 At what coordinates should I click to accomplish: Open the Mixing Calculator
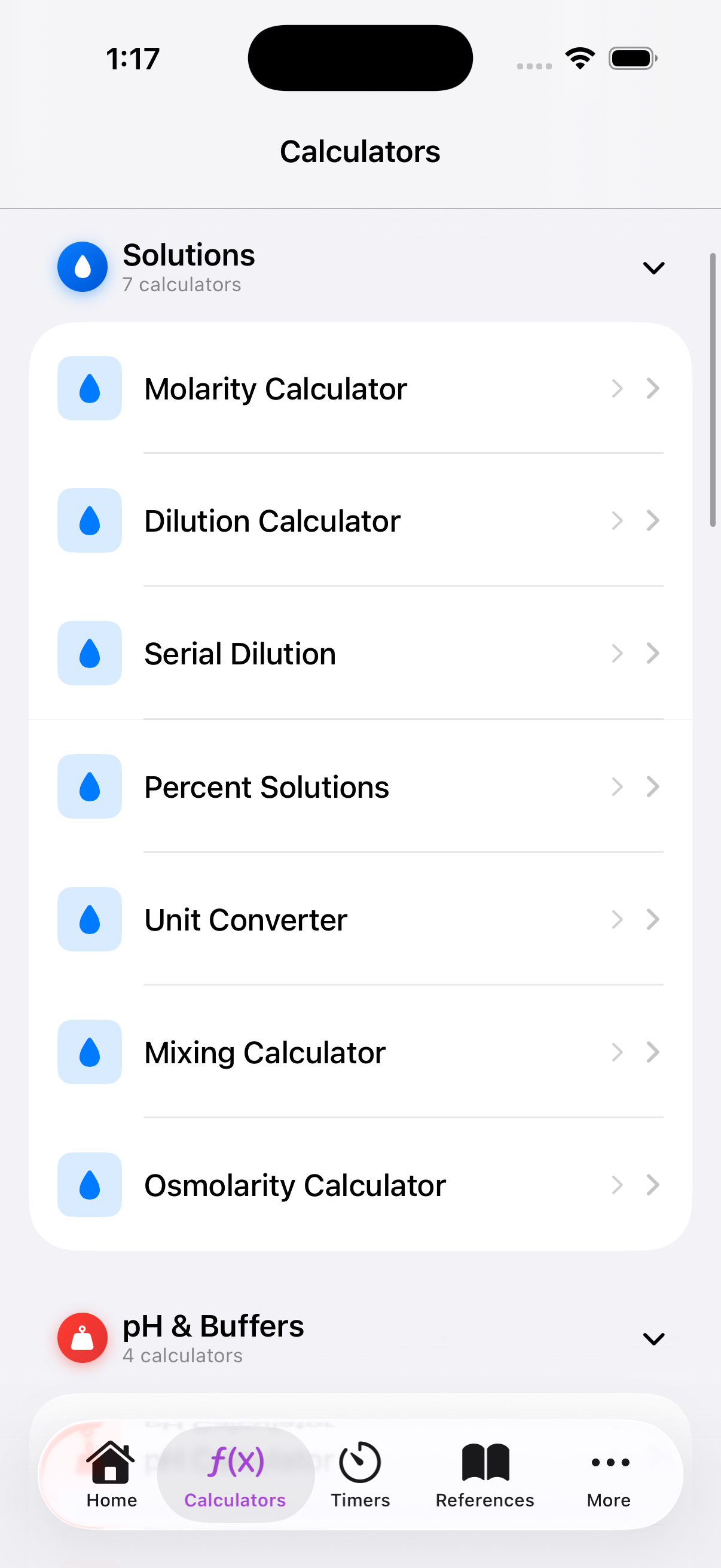coord(360,1052)
